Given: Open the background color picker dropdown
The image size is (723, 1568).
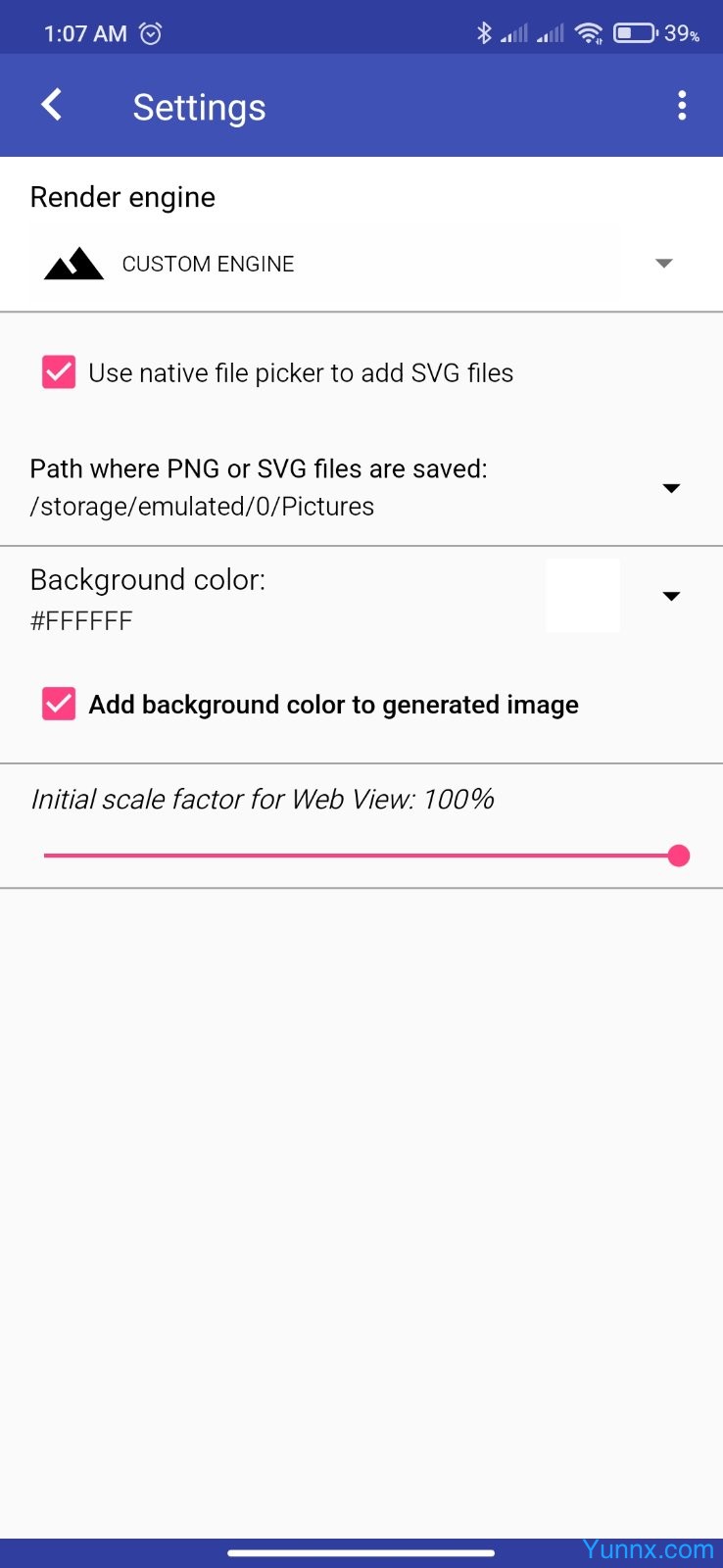Looking at the screenshot, I should [671, 596].
